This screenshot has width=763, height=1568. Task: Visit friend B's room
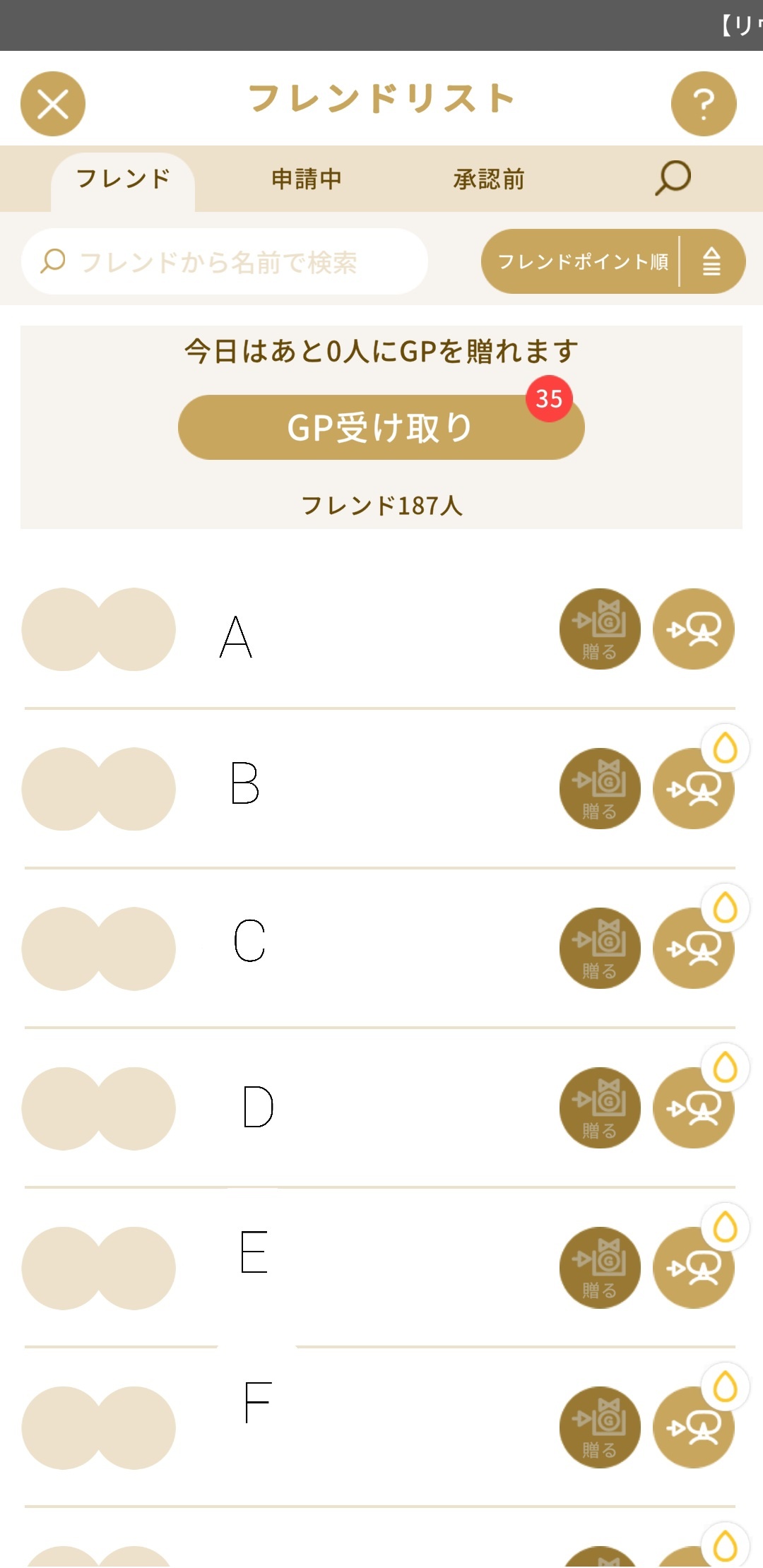pyautogui.click(x=694, y=789)
